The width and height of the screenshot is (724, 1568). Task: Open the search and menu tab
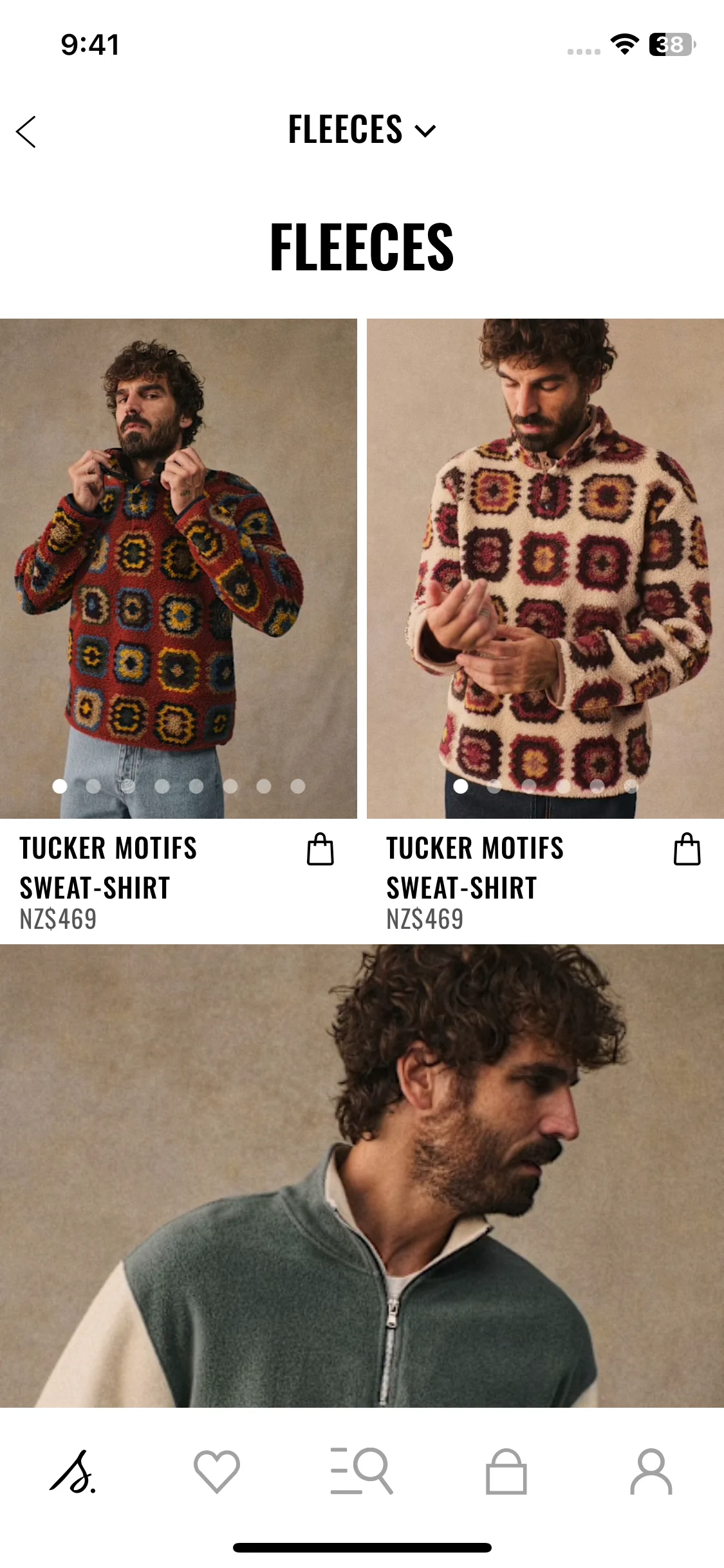[362, 1471]
